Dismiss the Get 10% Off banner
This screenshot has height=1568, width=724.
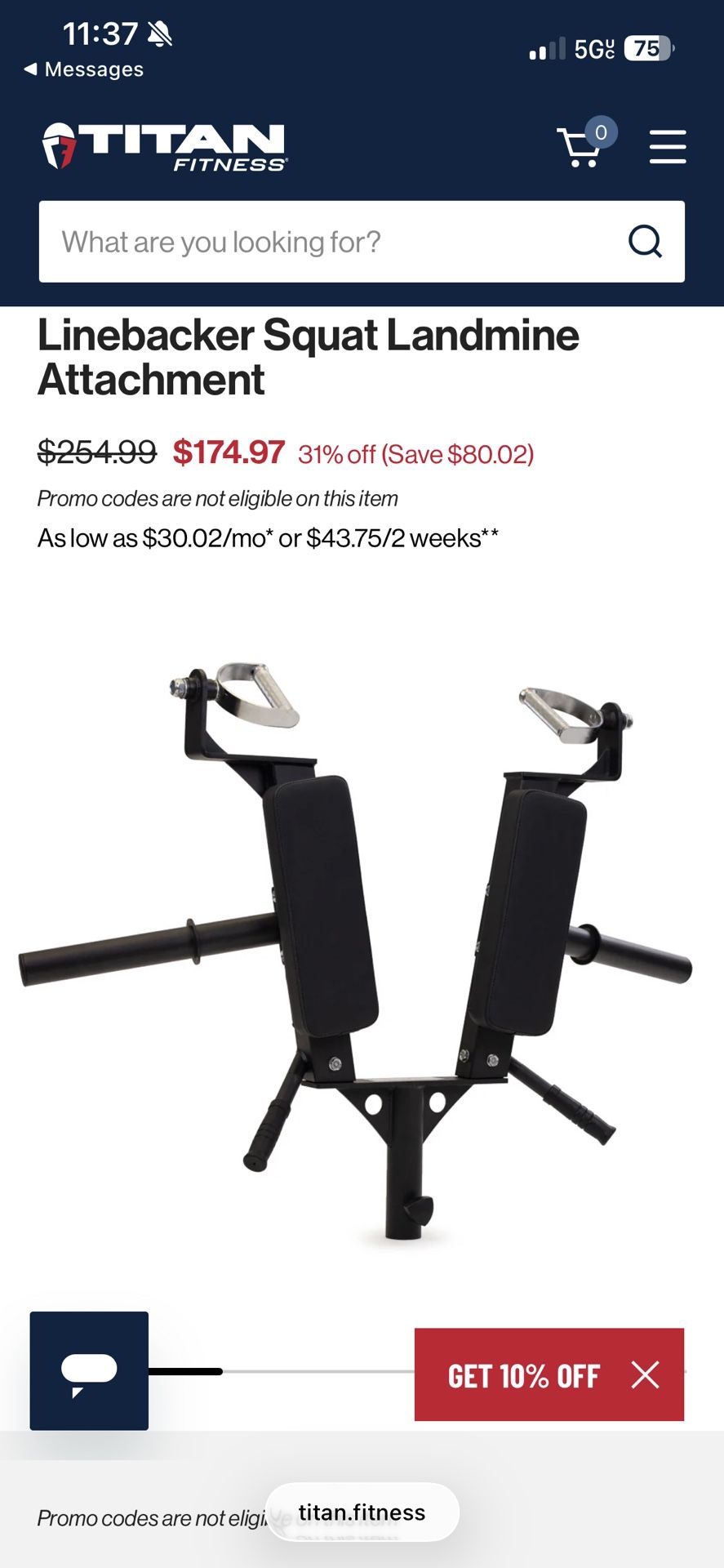coord(645,1375)
